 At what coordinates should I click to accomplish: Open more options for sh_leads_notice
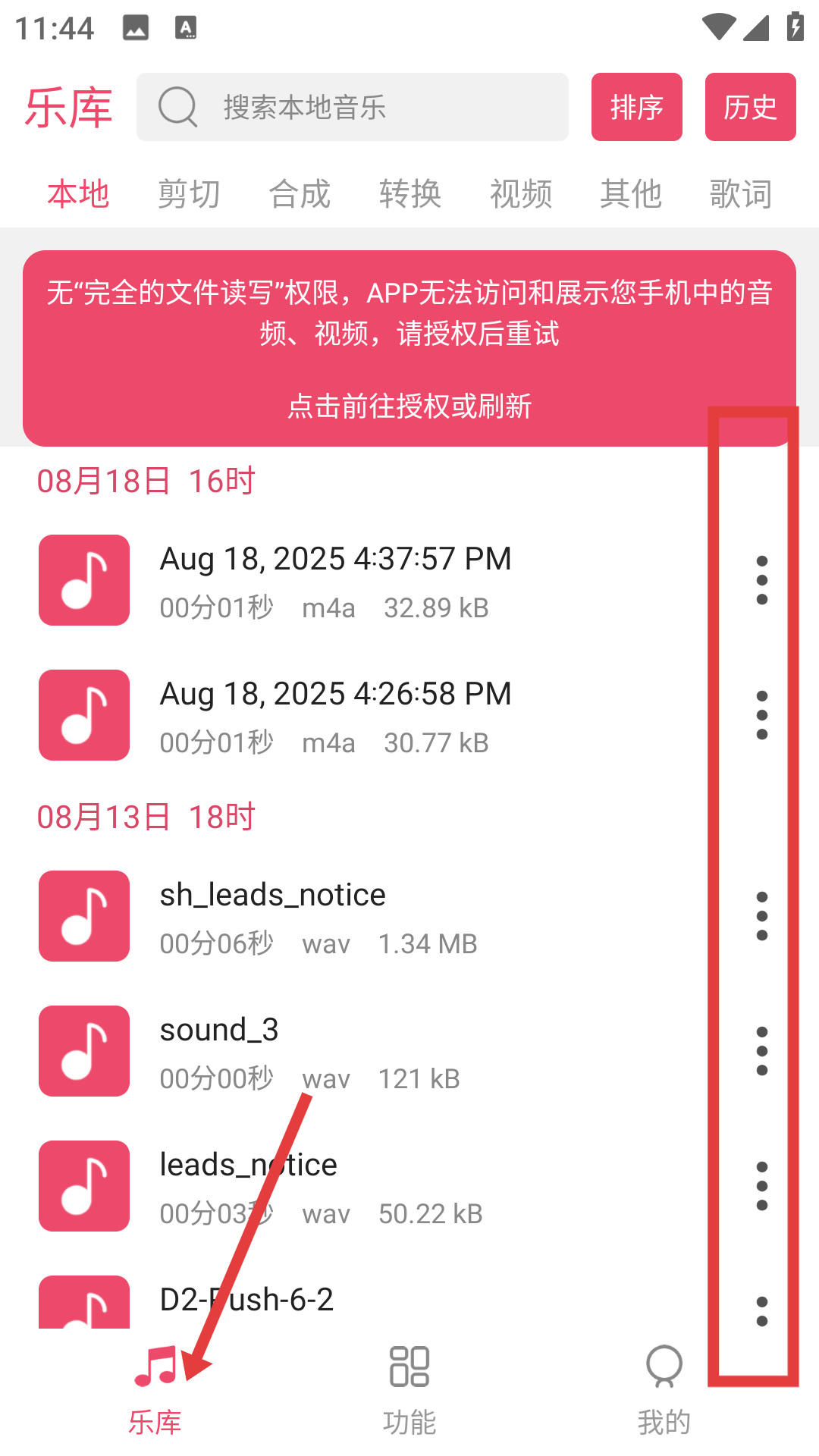tap(762, 916)
